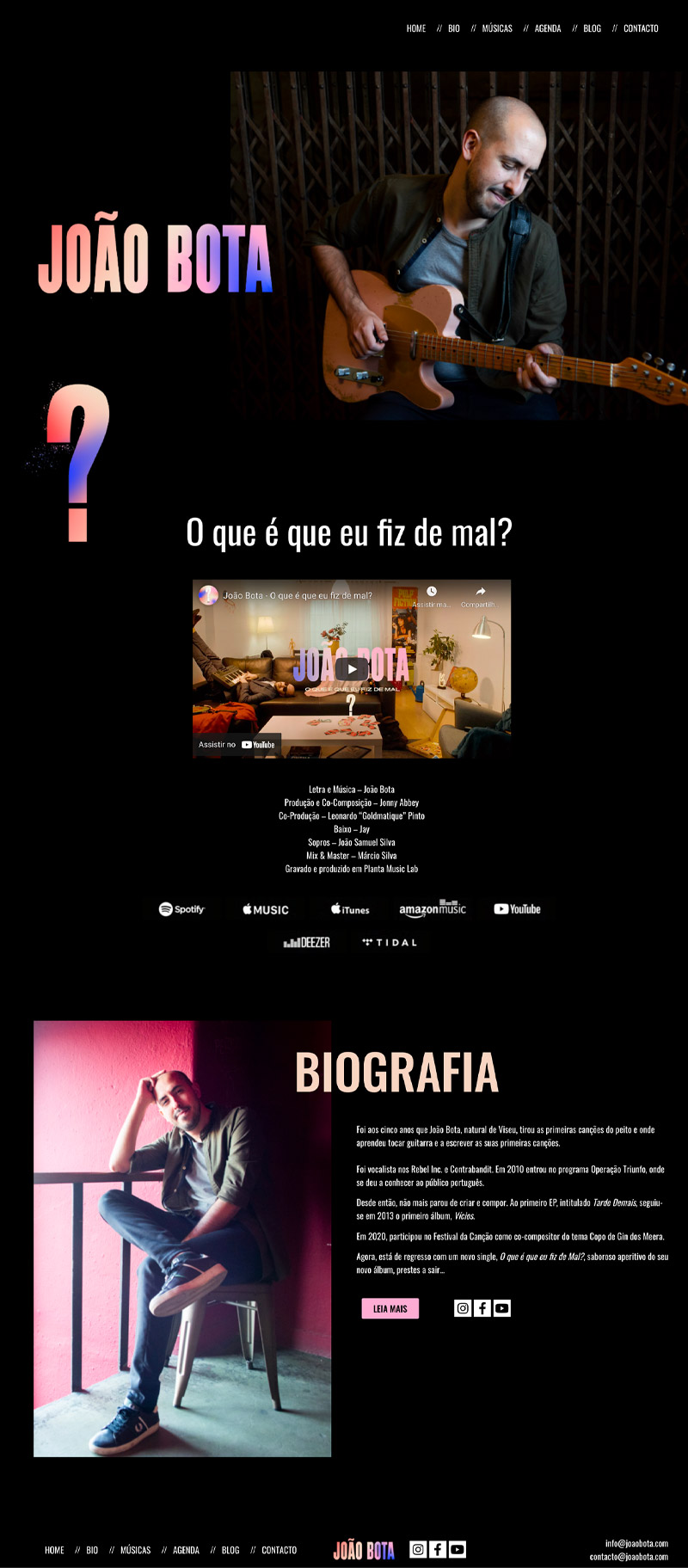Viewport: 688px width, 1568px height.
Task: Open AGENDA in the top navigation
Action: pos(548,28)
